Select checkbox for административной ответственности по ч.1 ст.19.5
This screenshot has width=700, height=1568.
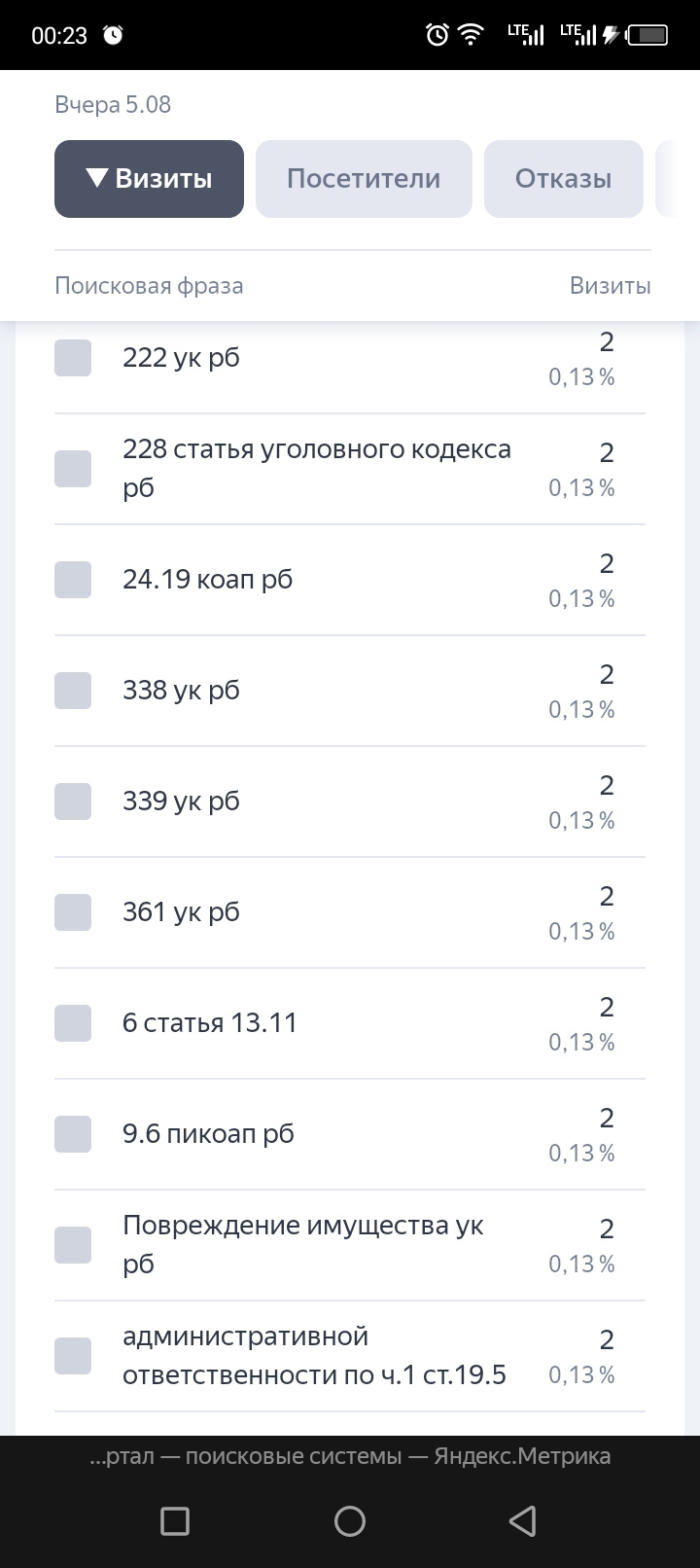click(x=73, y=1356)
